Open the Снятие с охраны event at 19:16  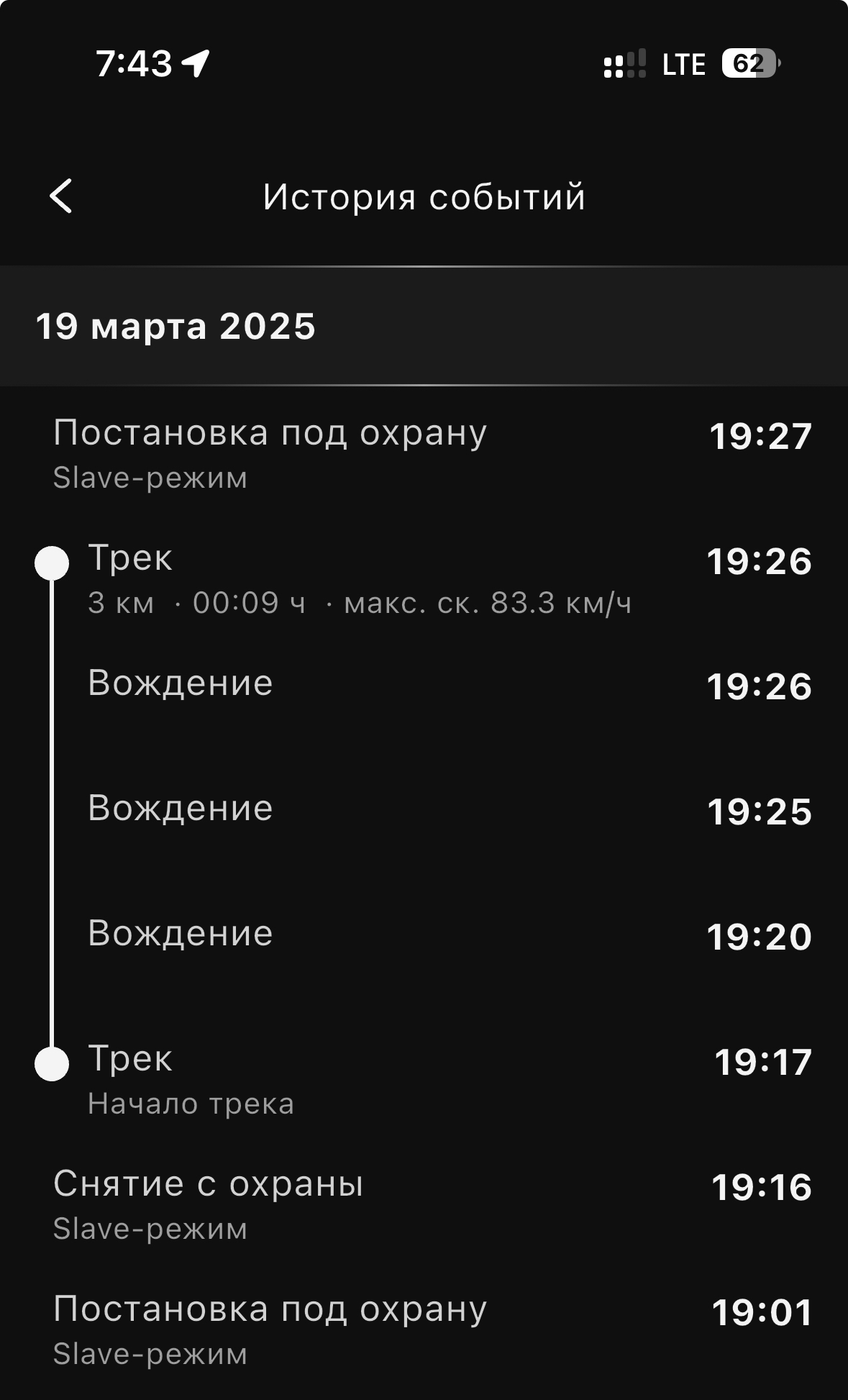[x=424, y=1206]
